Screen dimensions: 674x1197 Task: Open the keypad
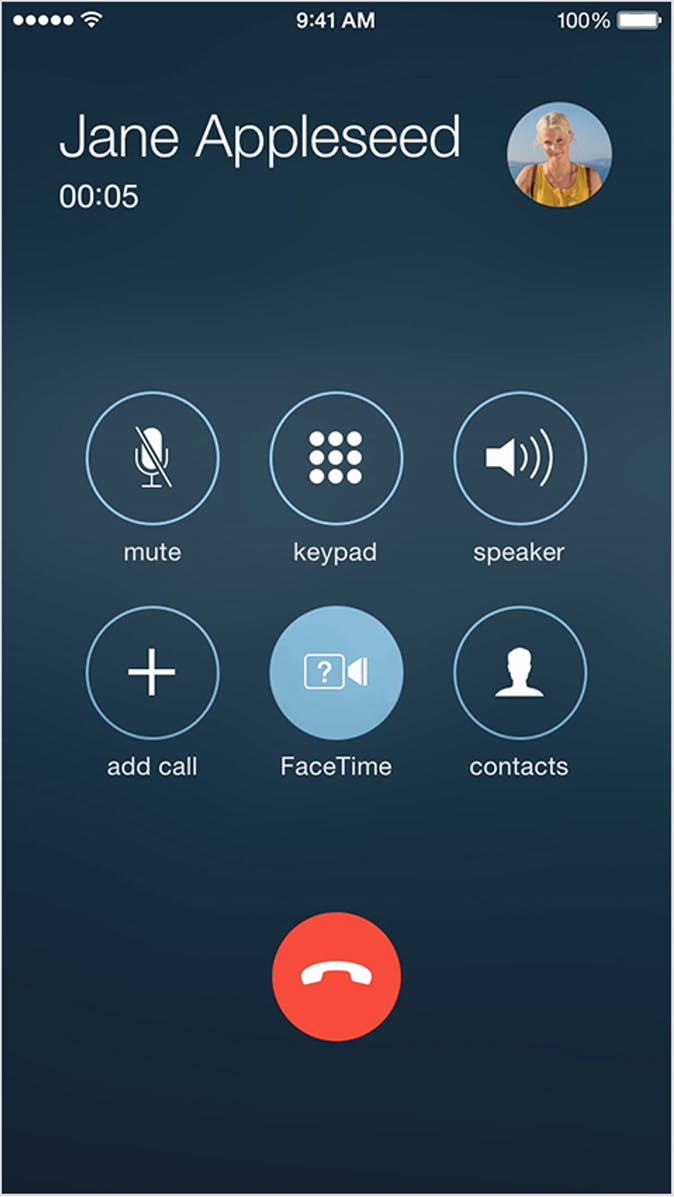pyautogui.click(x=336, y=459)
